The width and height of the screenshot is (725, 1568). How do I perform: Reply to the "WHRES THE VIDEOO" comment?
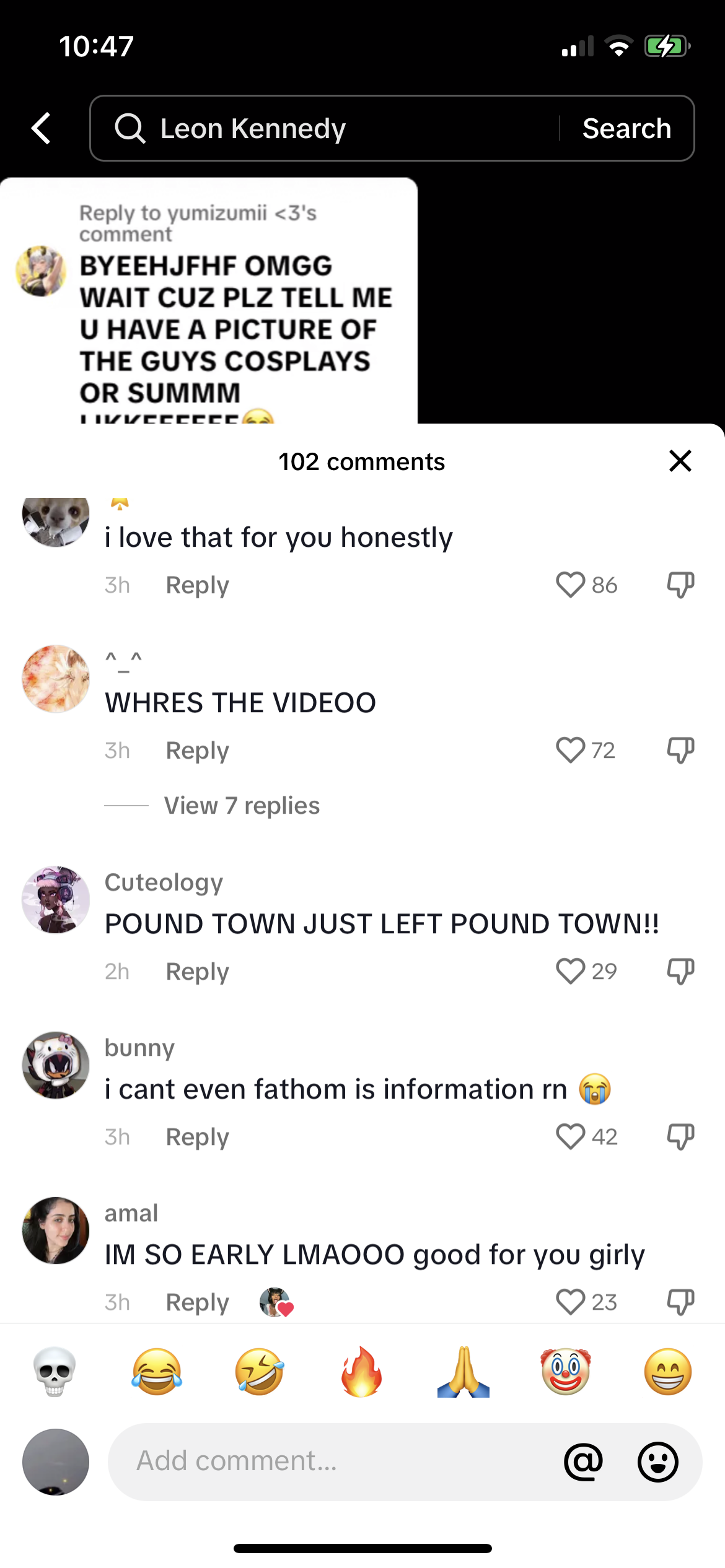197,750
